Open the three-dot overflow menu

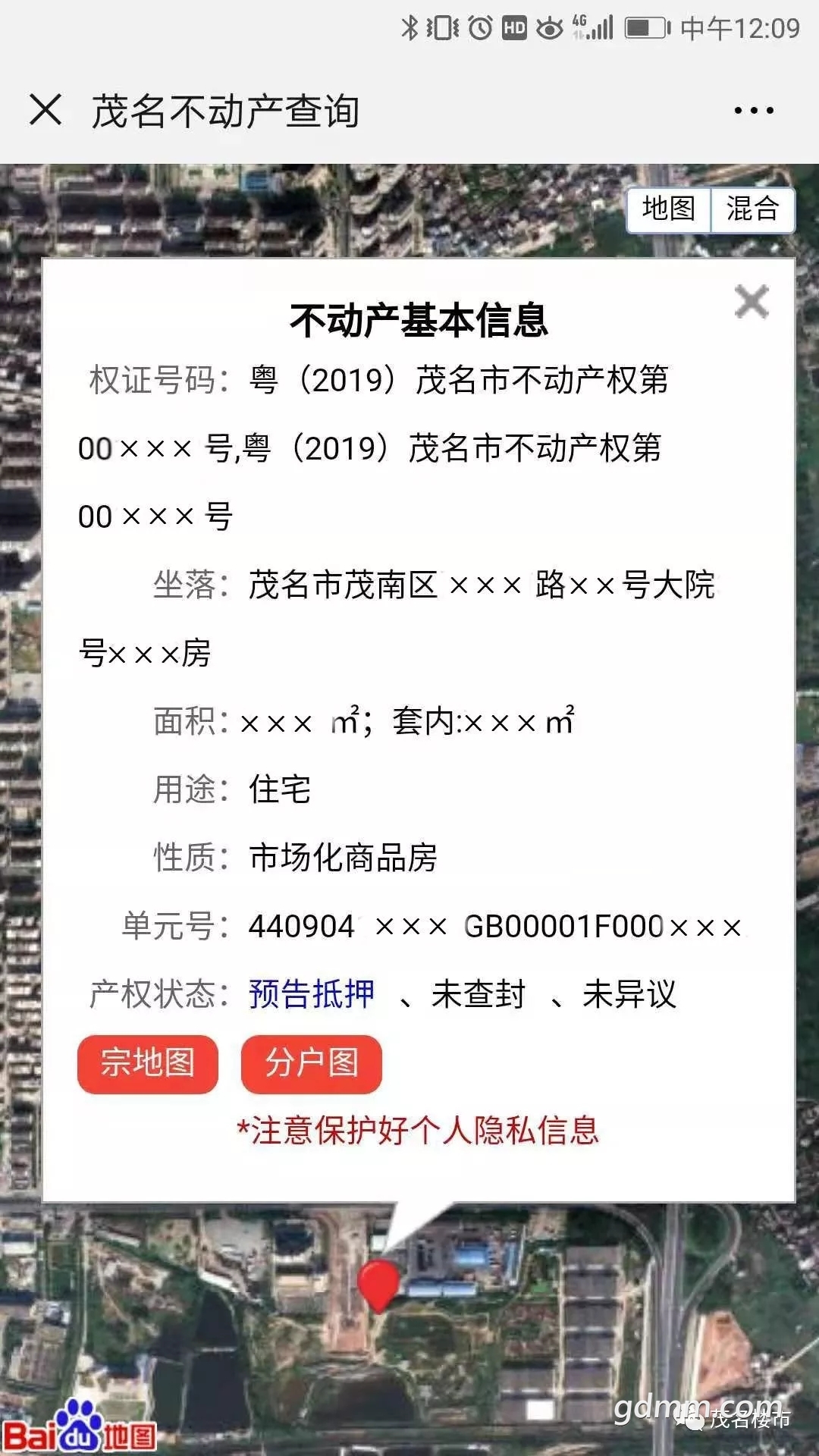pos(754,111)
